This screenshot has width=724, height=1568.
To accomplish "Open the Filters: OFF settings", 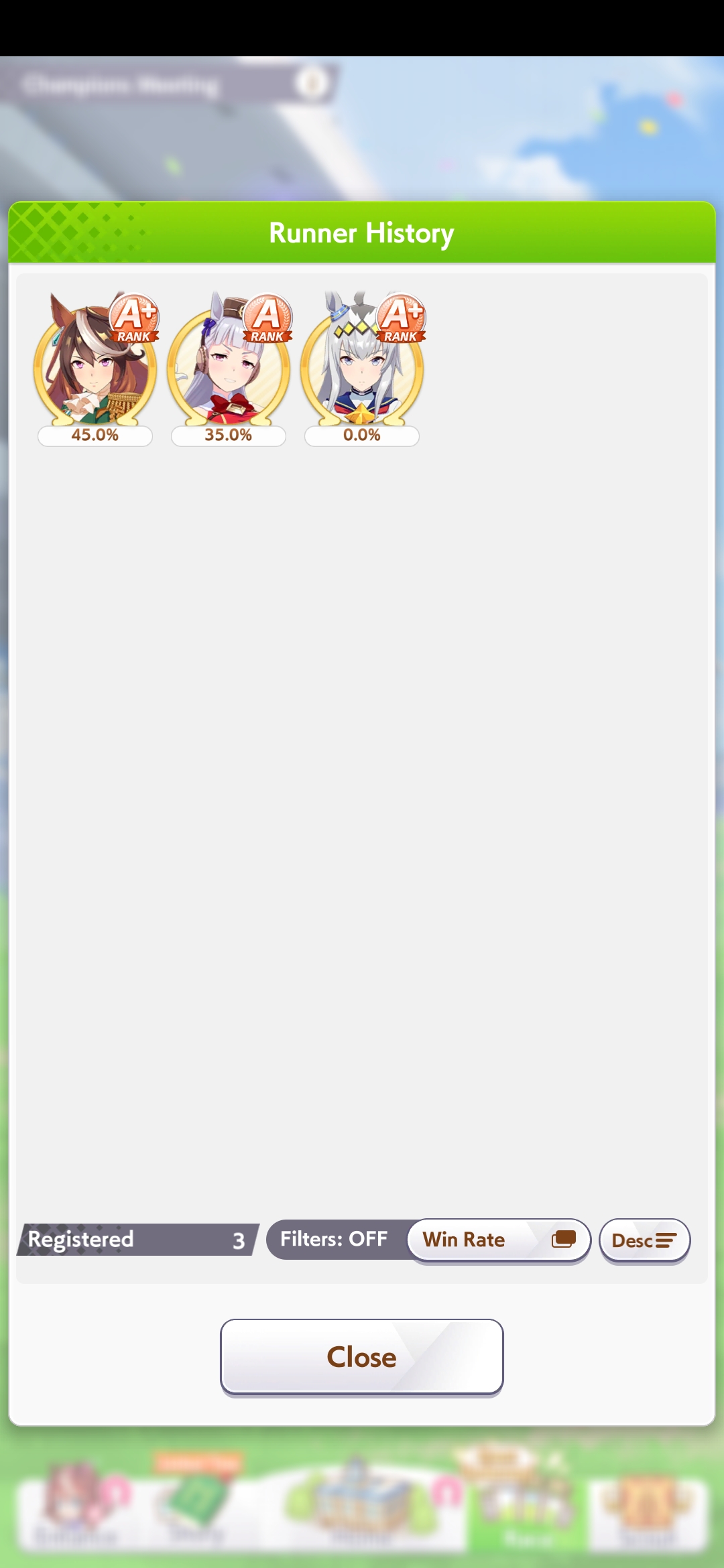I will [335, 1240].
